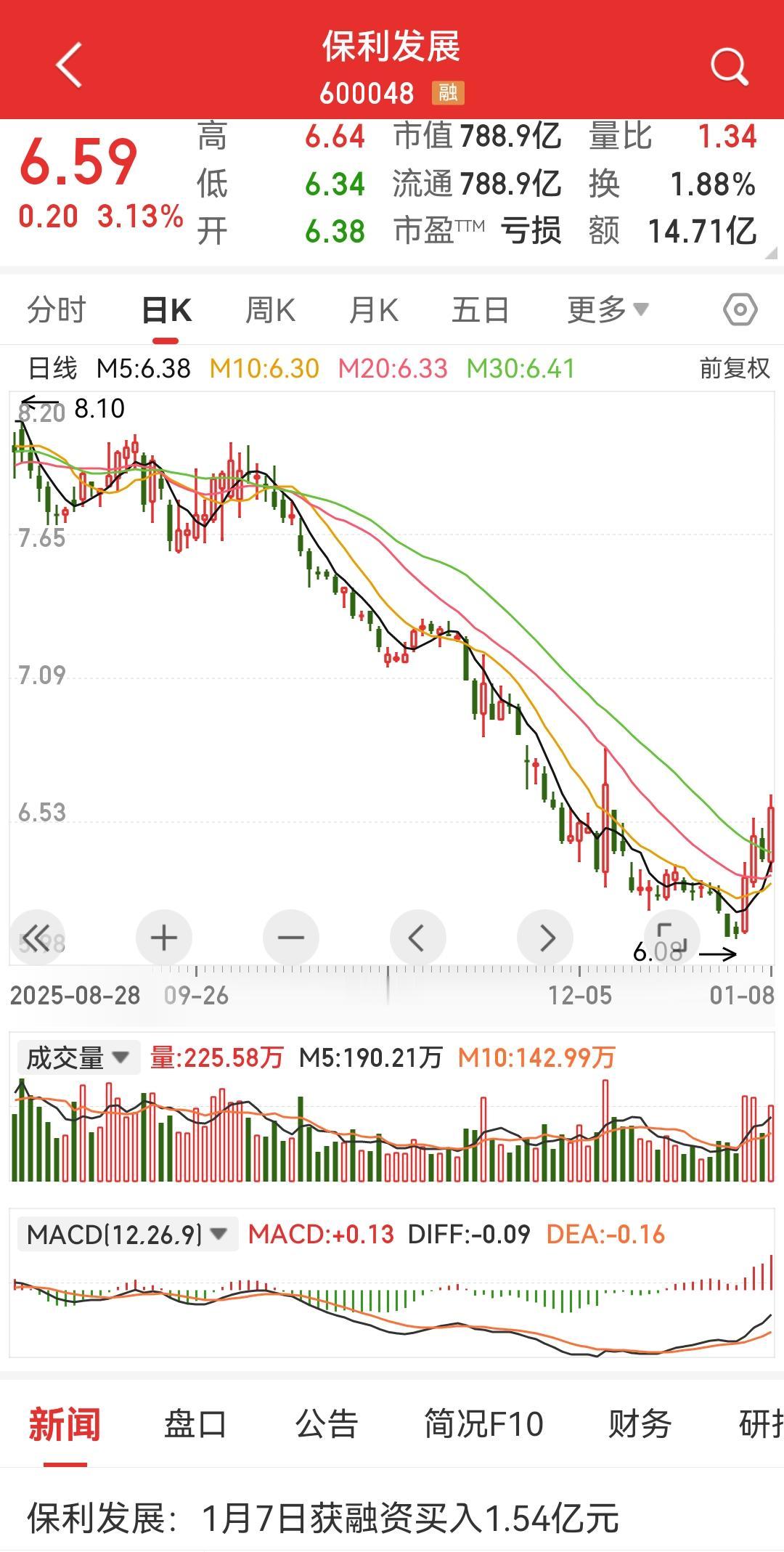Screen dimensions: 784x1552
Task: Move chart right with the right arrow
Action: click(x=545, y=938)
